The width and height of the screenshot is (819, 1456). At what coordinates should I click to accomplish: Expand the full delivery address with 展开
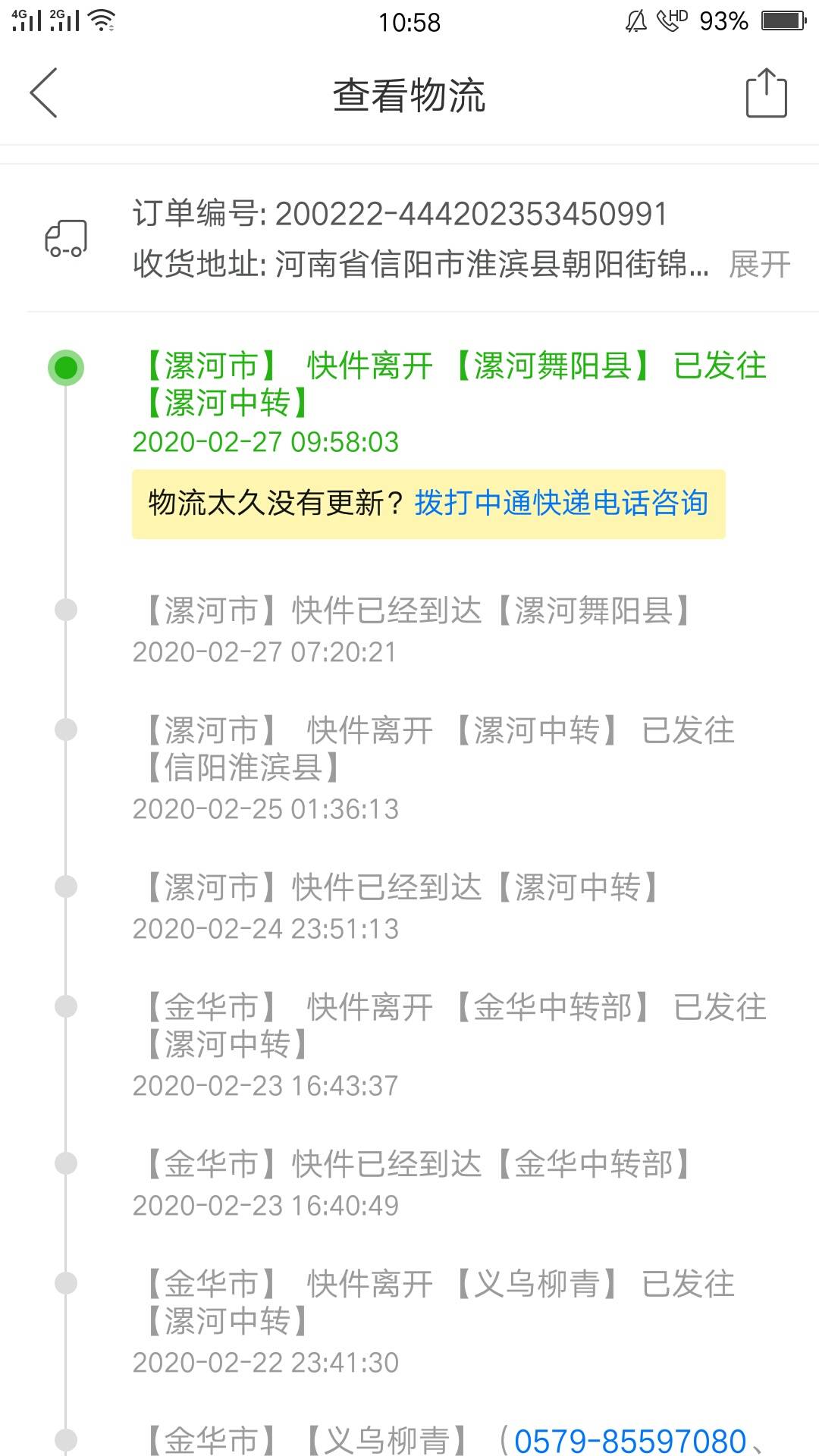tap(759, 265)
